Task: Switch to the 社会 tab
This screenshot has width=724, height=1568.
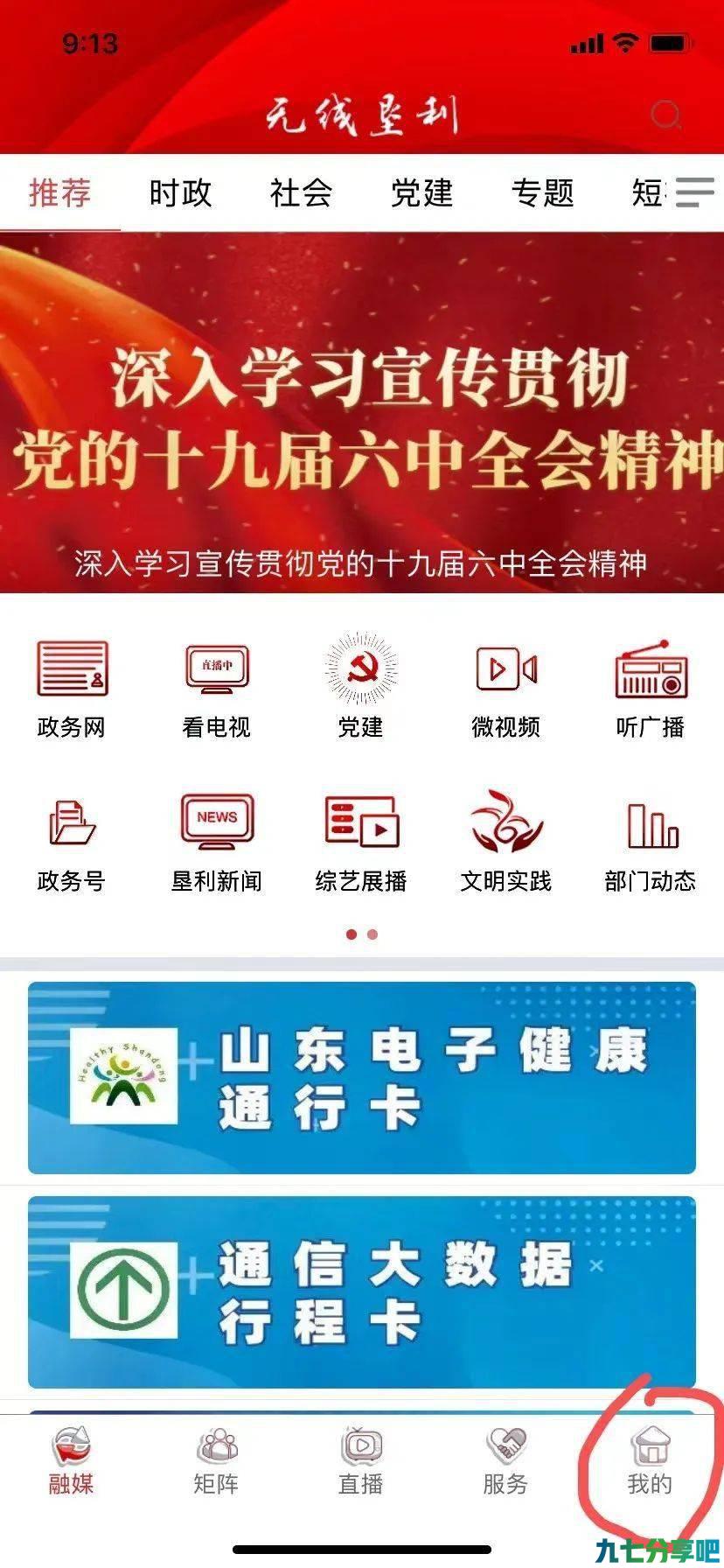Action: coord(301,192)
